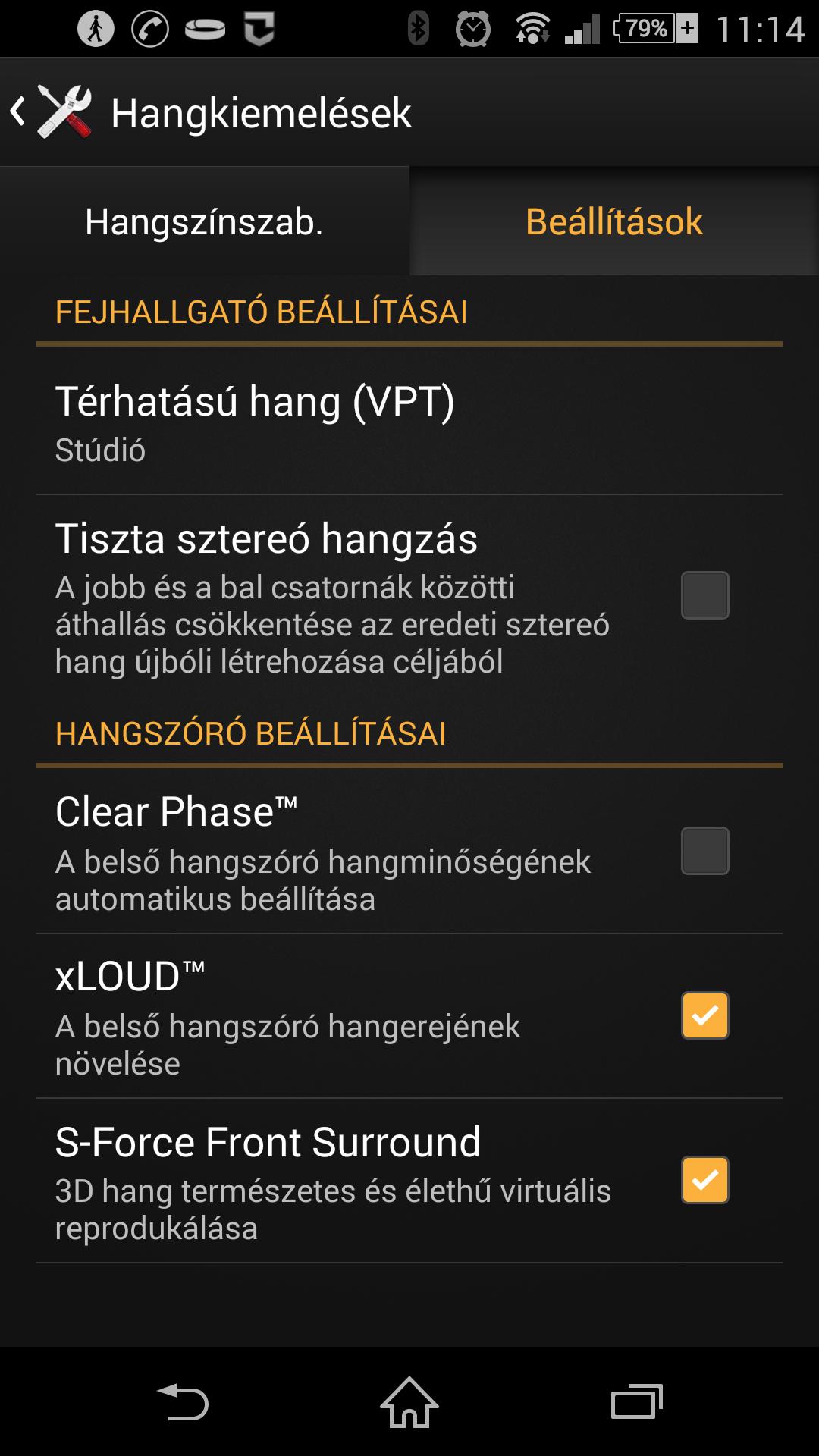Screen dimensions: 819x1456
Task: Turn on the Clear Phase checkbox
Action: (705, 851)
